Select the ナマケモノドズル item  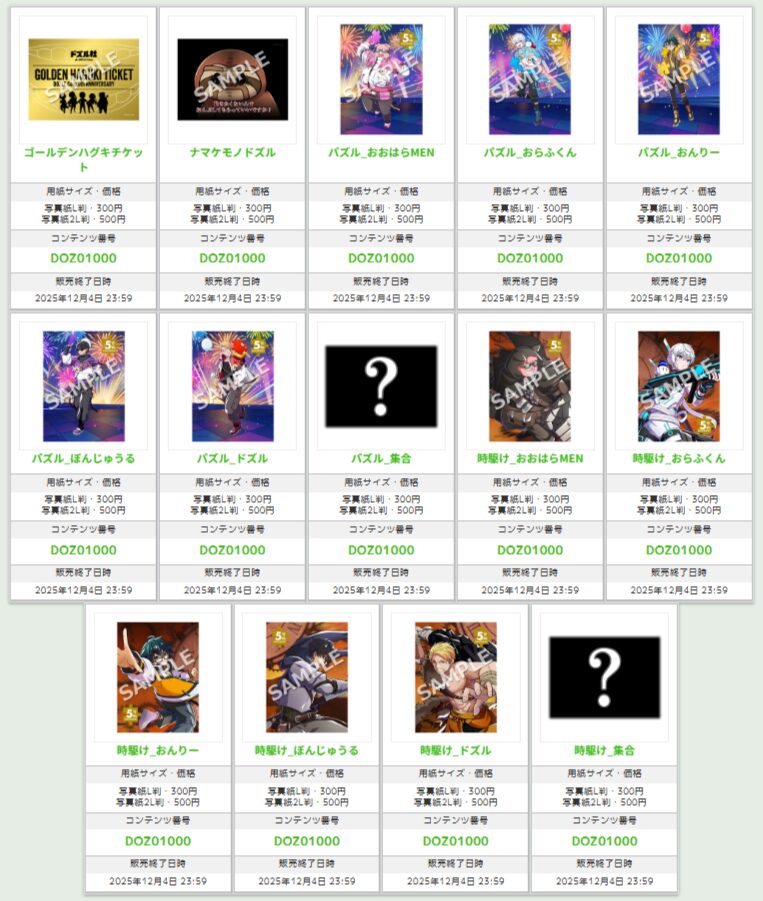[232, 79]
